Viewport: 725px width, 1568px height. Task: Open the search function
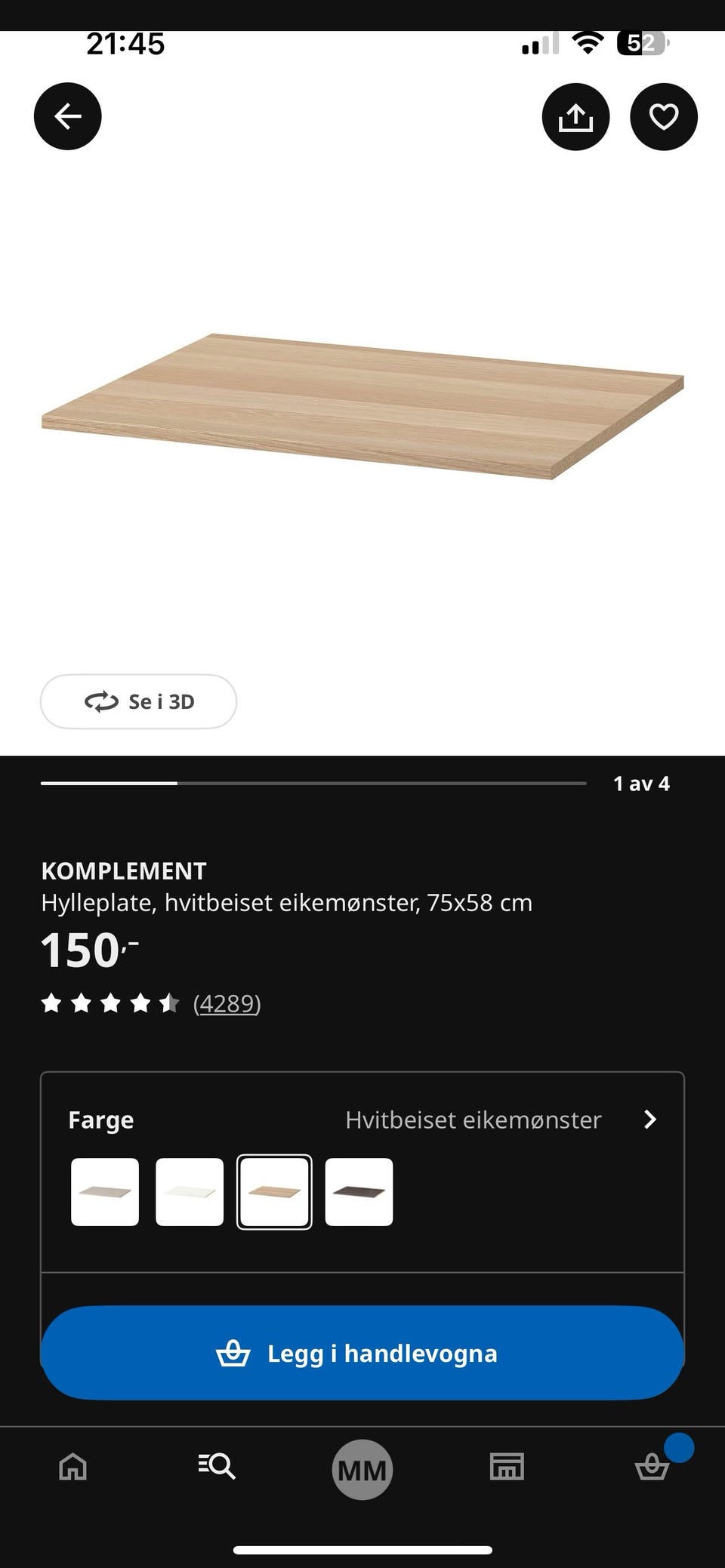tap(217, 1468)
